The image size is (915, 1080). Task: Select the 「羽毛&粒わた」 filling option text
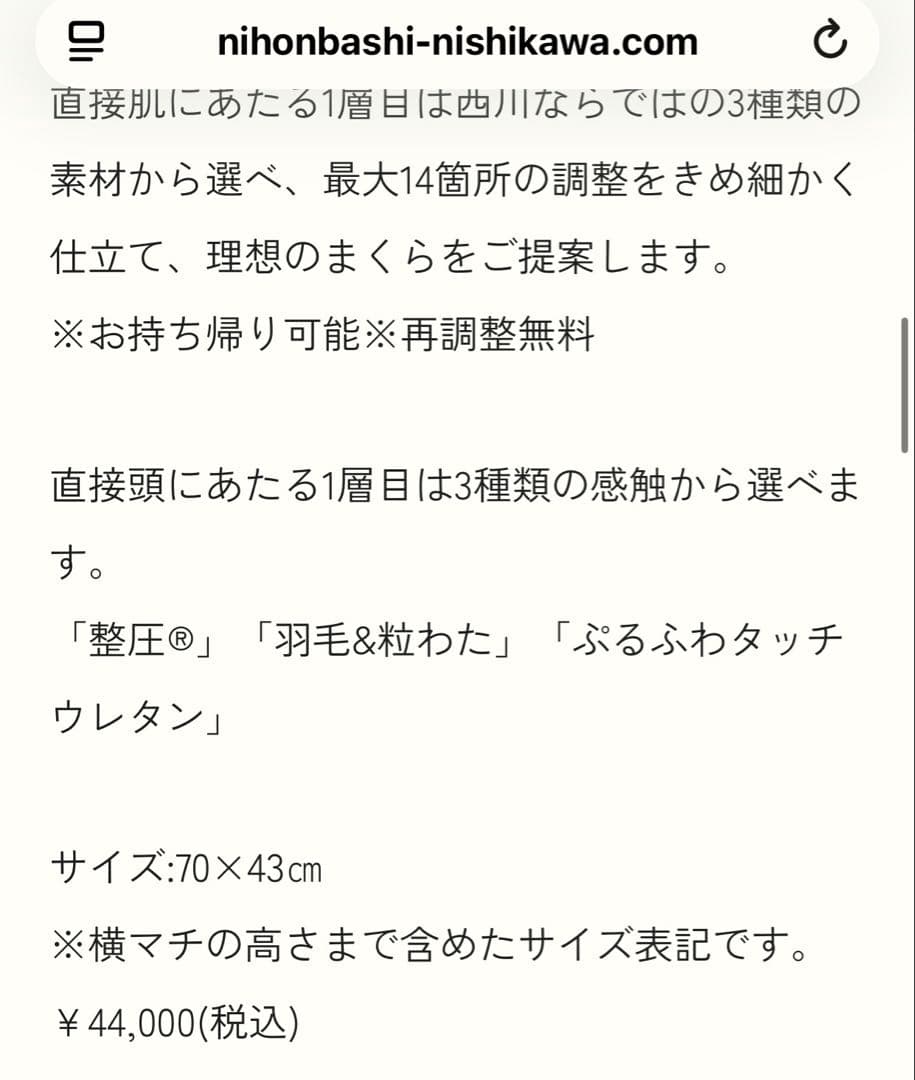(x=390, y=640)
